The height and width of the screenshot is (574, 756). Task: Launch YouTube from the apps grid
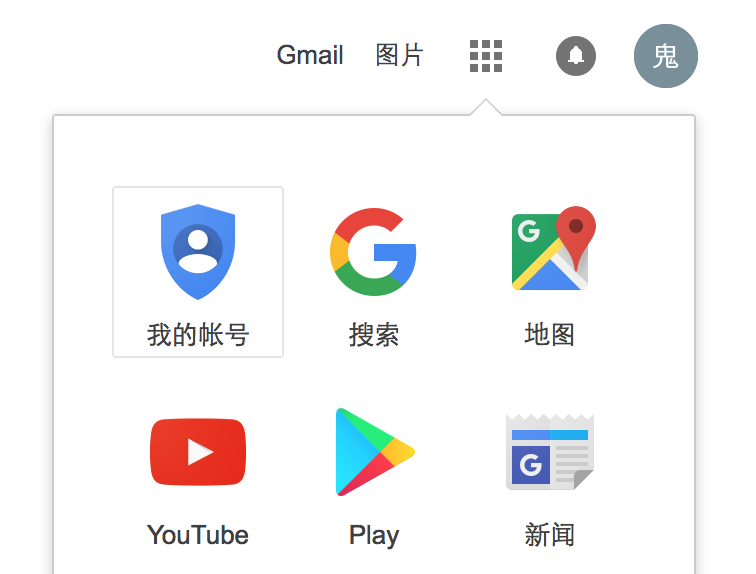click(x=198, y=472)
